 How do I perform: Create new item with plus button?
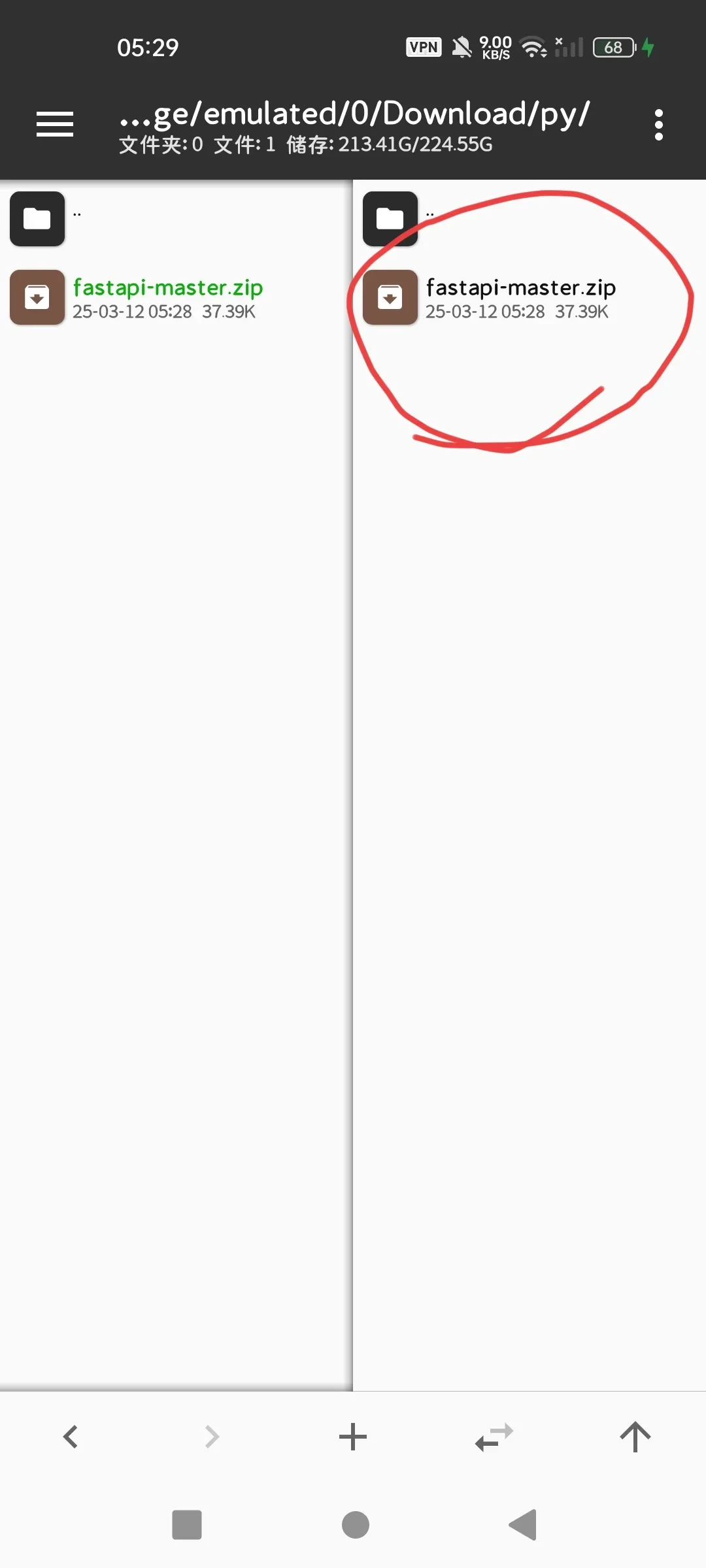click(353, 1437)
